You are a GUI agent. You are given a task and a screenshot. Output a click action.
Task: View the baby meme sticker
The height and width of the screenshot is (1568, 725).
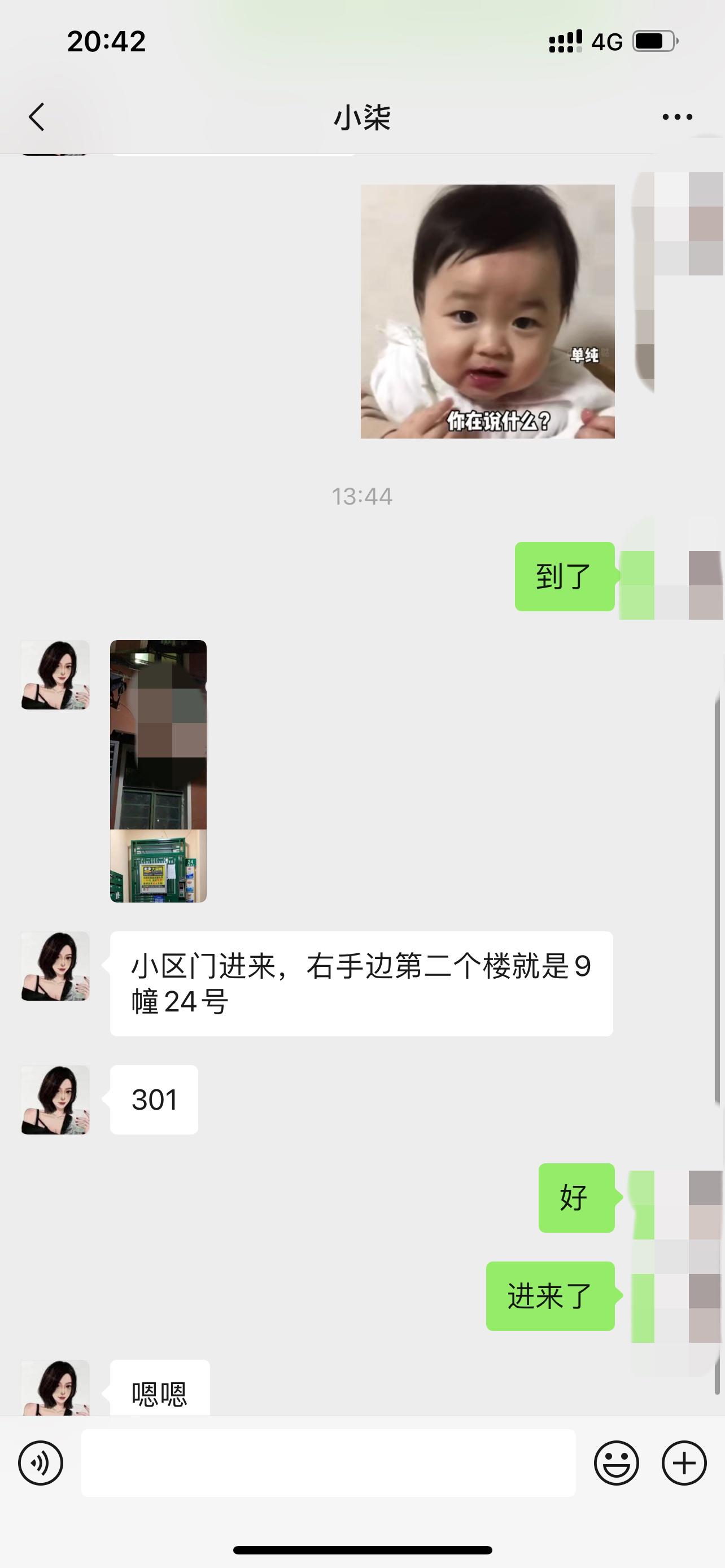(x=487, y=311)
